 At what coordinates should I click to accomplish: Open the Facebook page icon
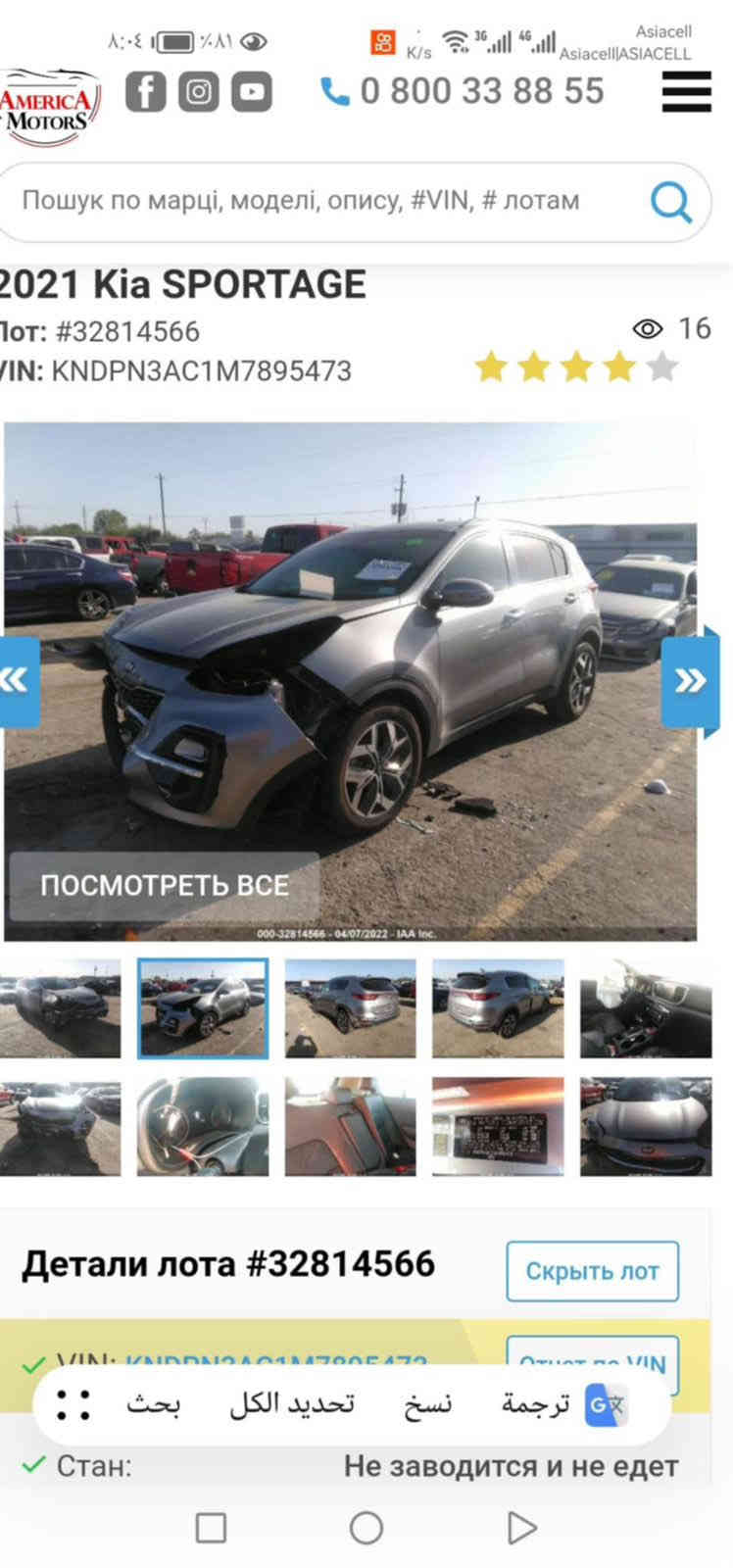[x=145, y=92]
